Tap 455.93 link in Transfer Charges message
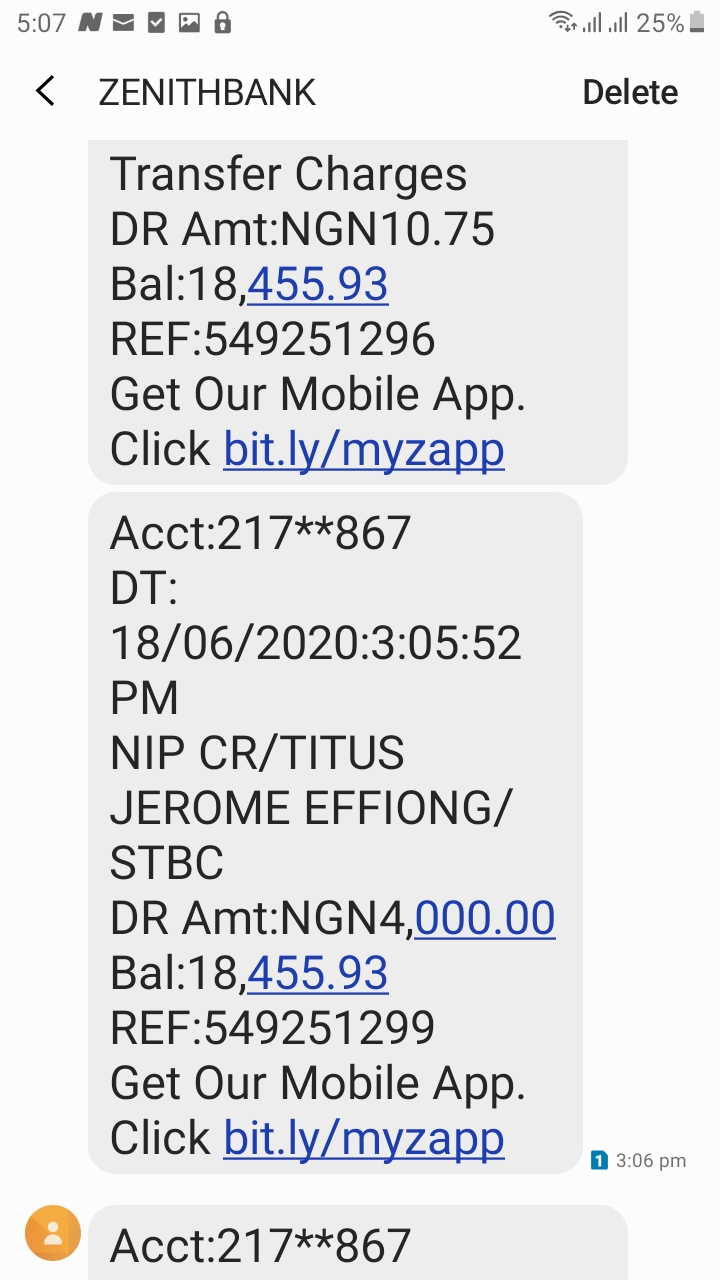Viewport: 720px width, 1280px height. click(x=317, y=285)
